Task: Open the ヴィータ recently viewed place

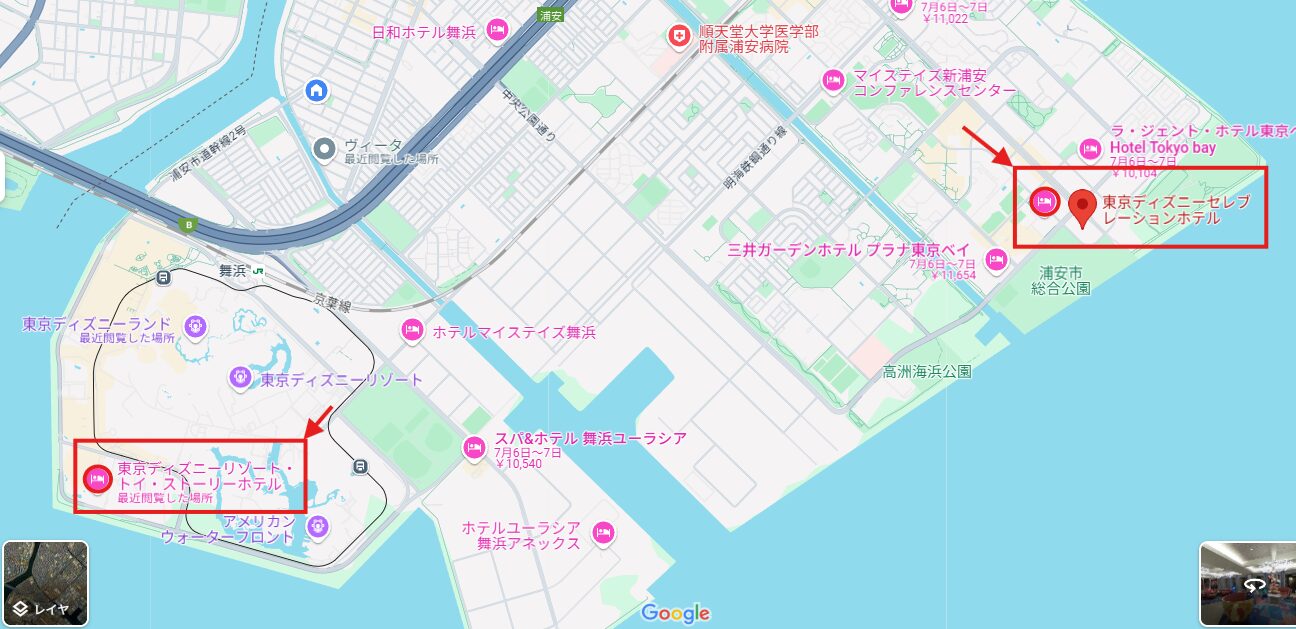Action: pyautogui.click(x=324, y=150)
